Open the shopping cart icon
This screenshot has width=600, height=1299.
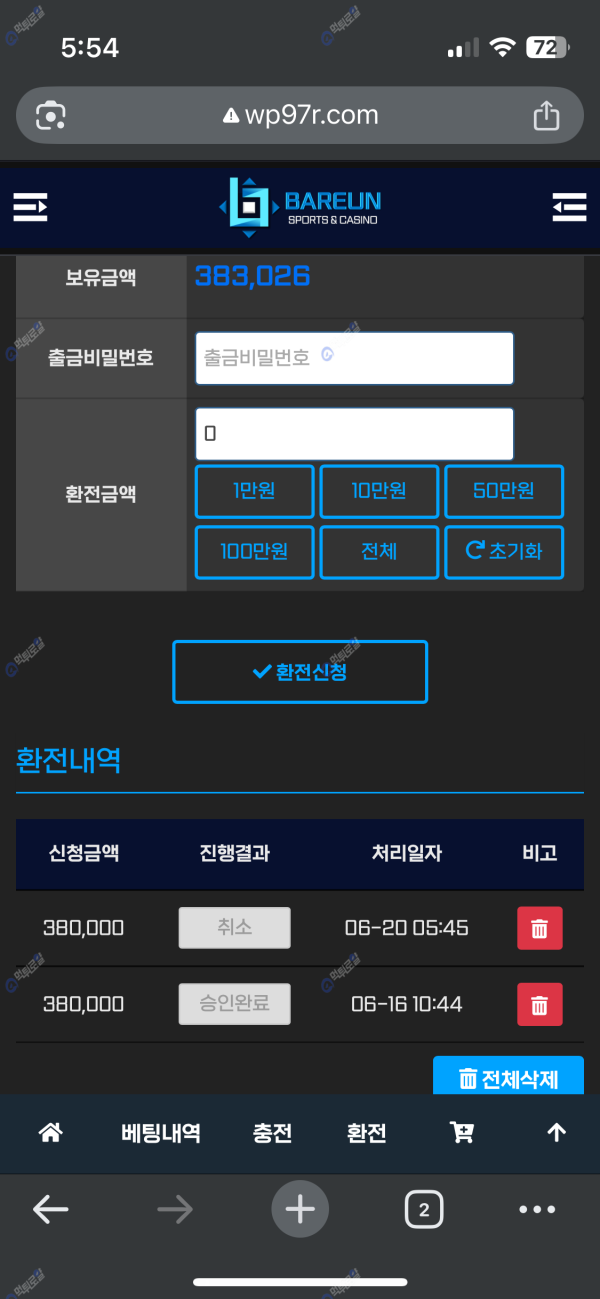462,1133
